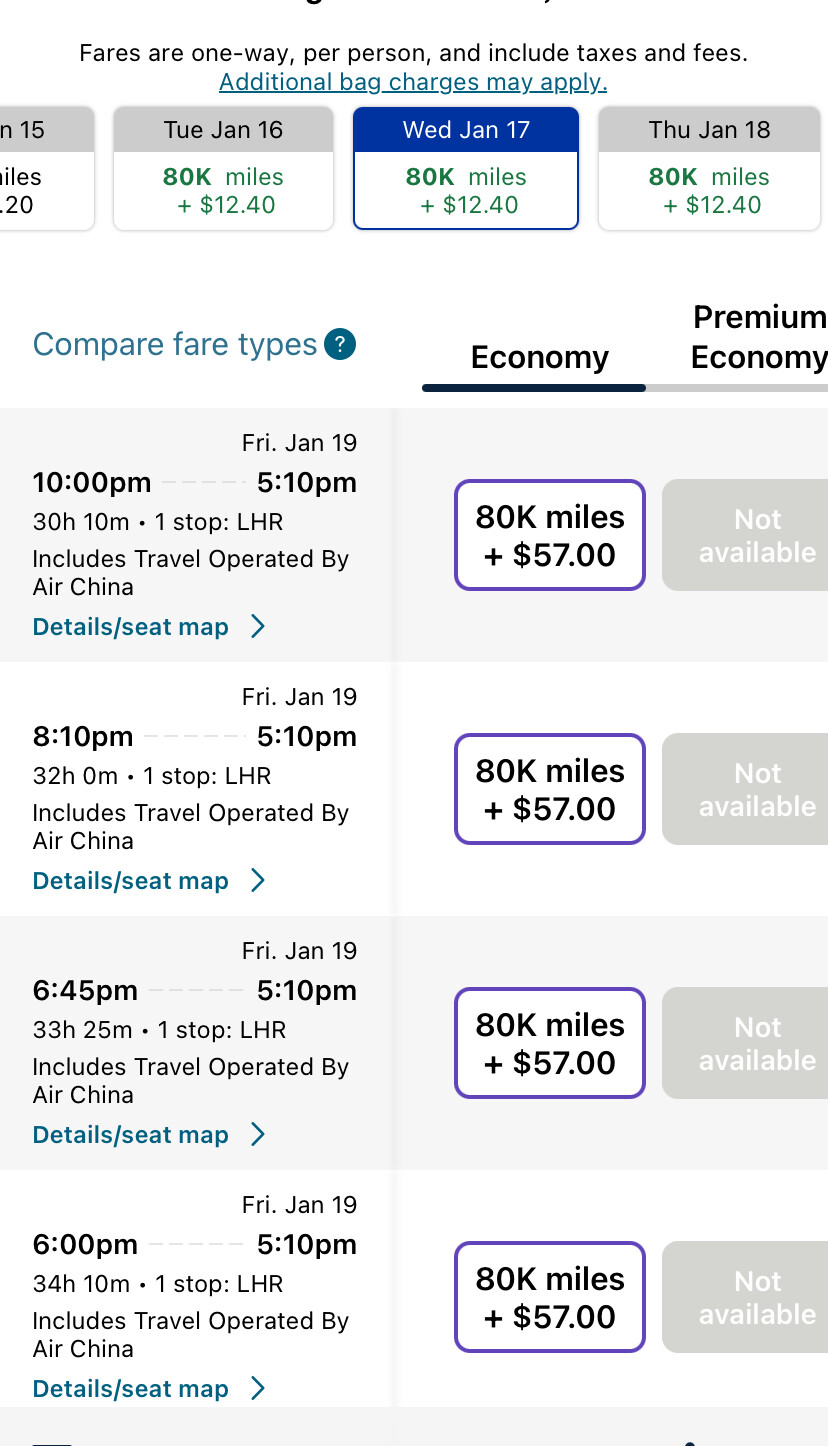Open the Additional bag charges may apply link
Screen dimensions: 828x1446
click(413, 82)
